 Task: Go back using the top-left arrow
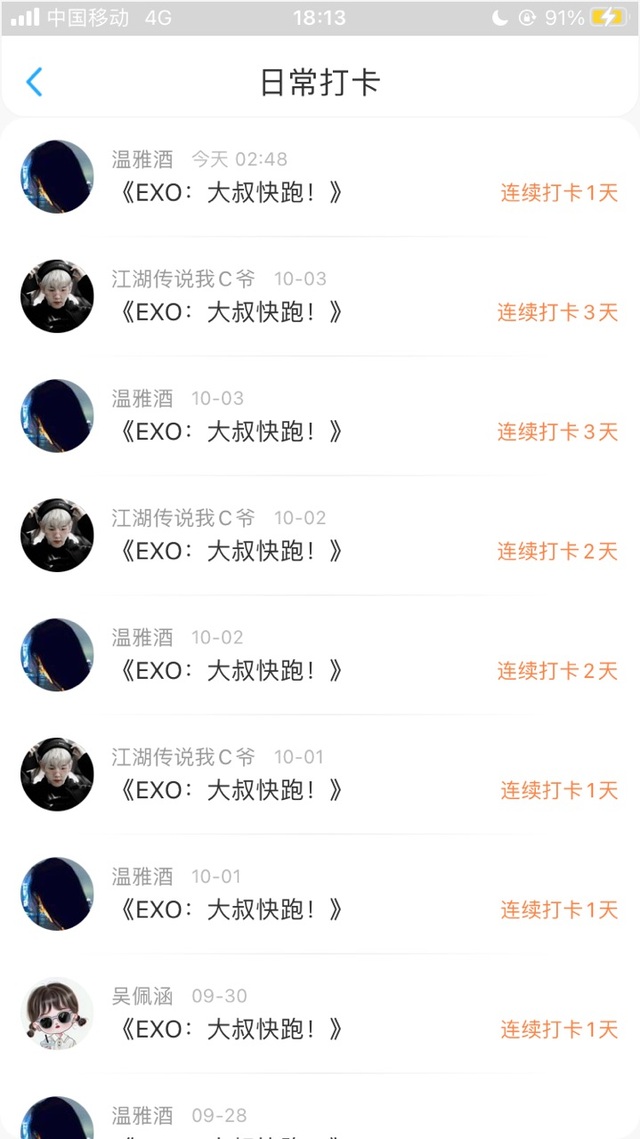[x=35, y=82]
